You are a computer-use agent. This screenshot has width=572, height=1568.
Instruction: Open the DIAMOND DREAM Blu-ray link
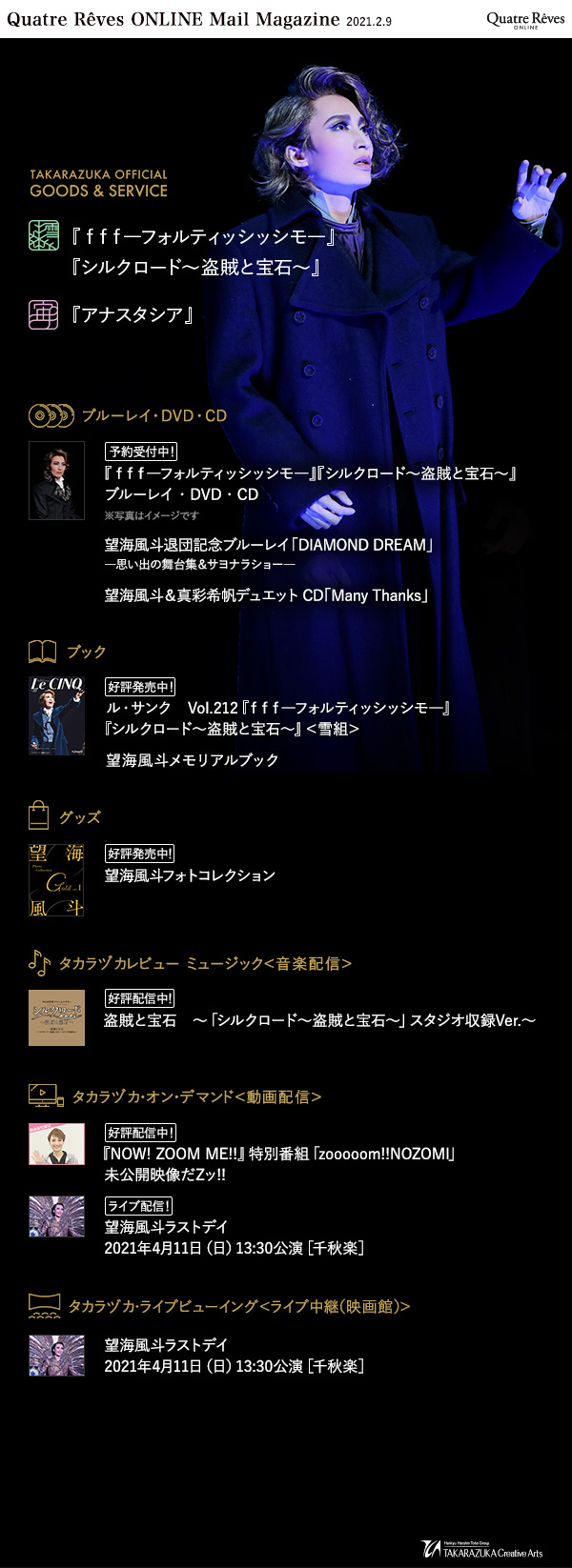pos(269,545)
